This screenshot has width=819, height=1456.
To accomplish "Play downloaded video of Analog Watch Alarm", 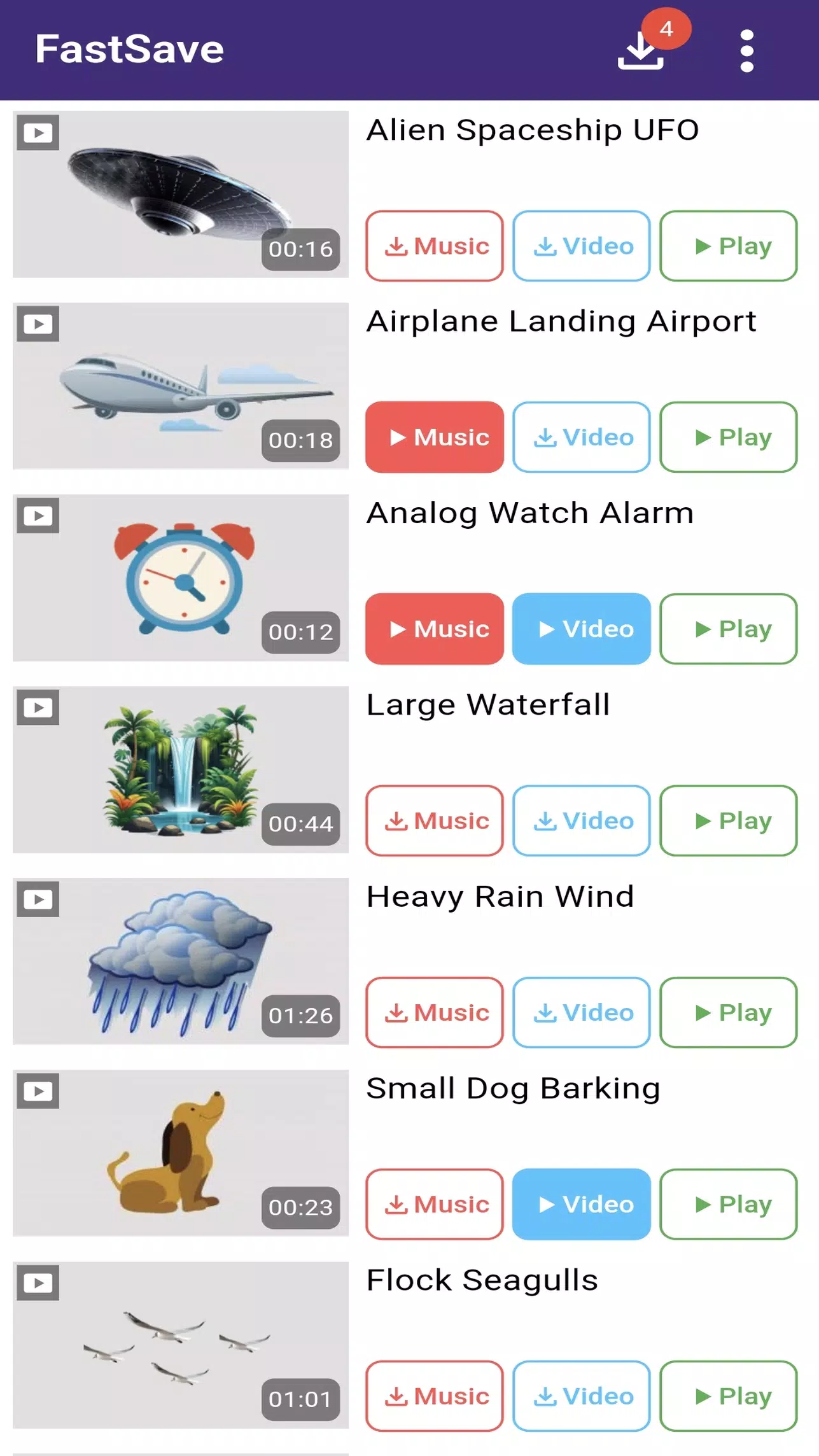I will pos(582,629).
